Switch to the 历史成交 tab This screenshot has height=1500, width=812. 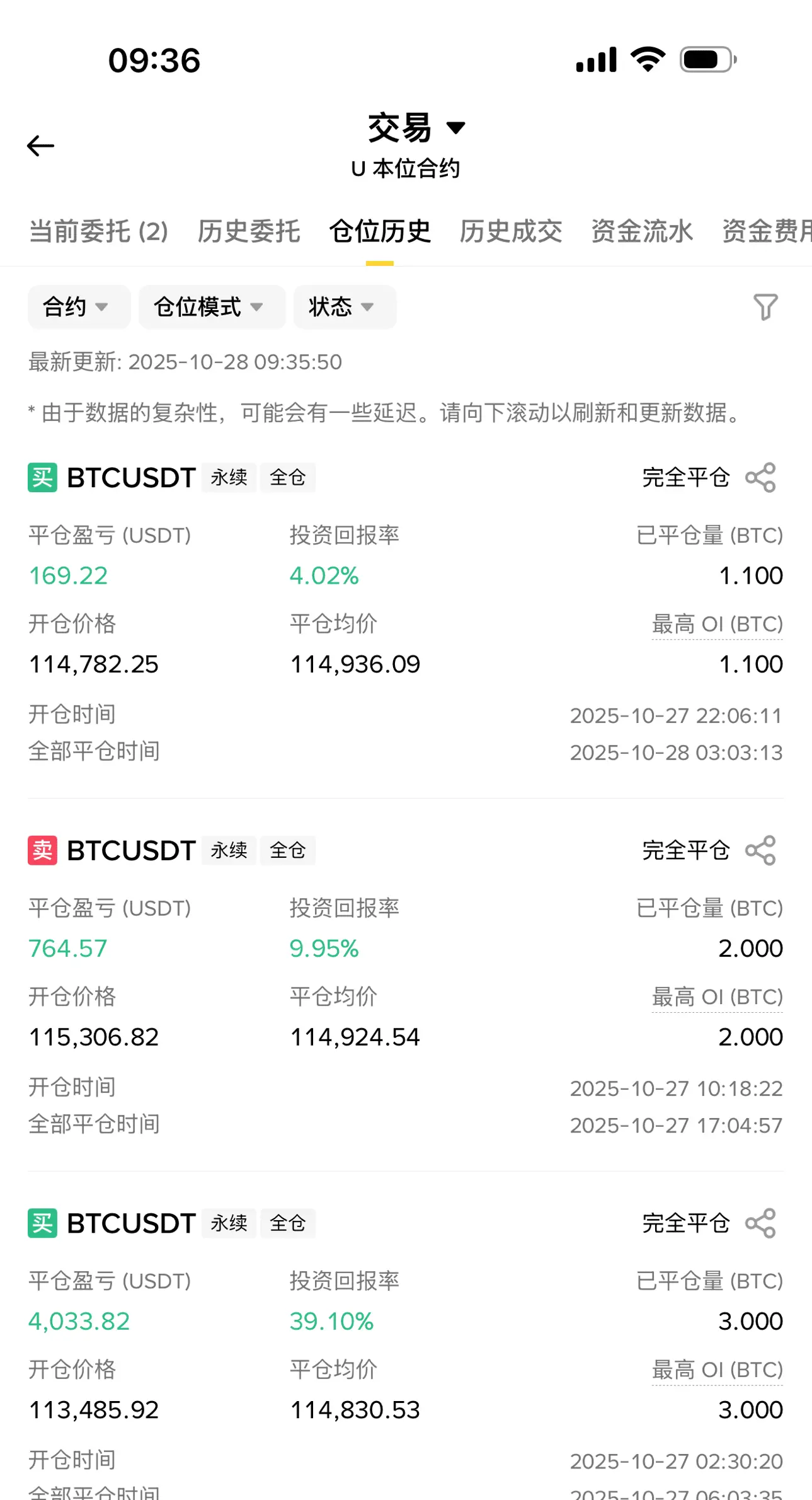pyautogui.click(x=511, y=231)
